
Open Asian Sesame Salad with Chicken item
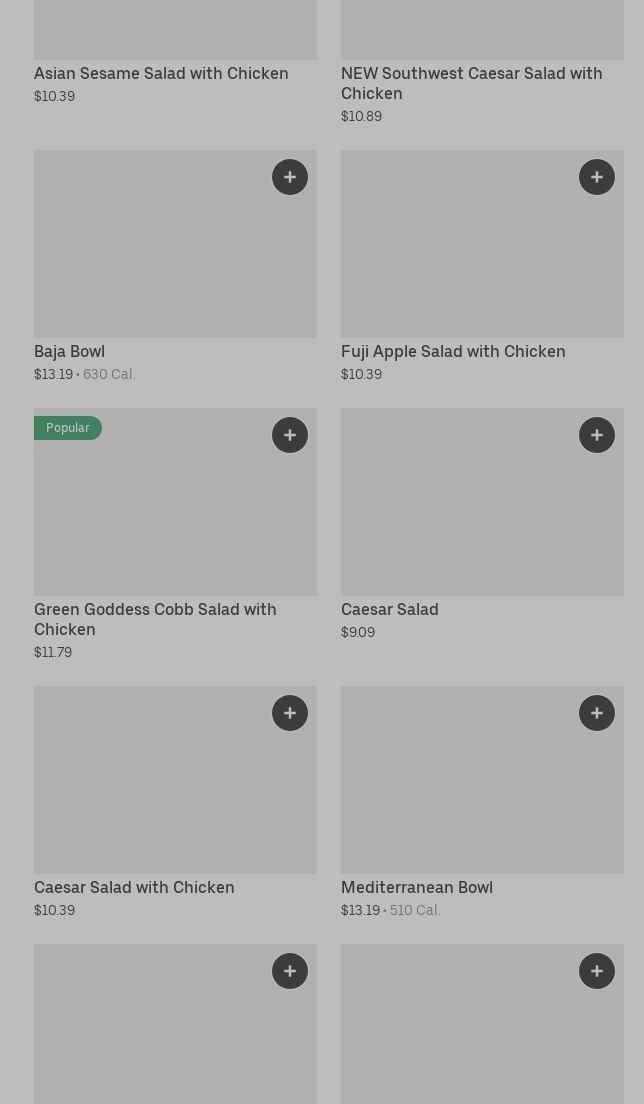click(161, 73)
